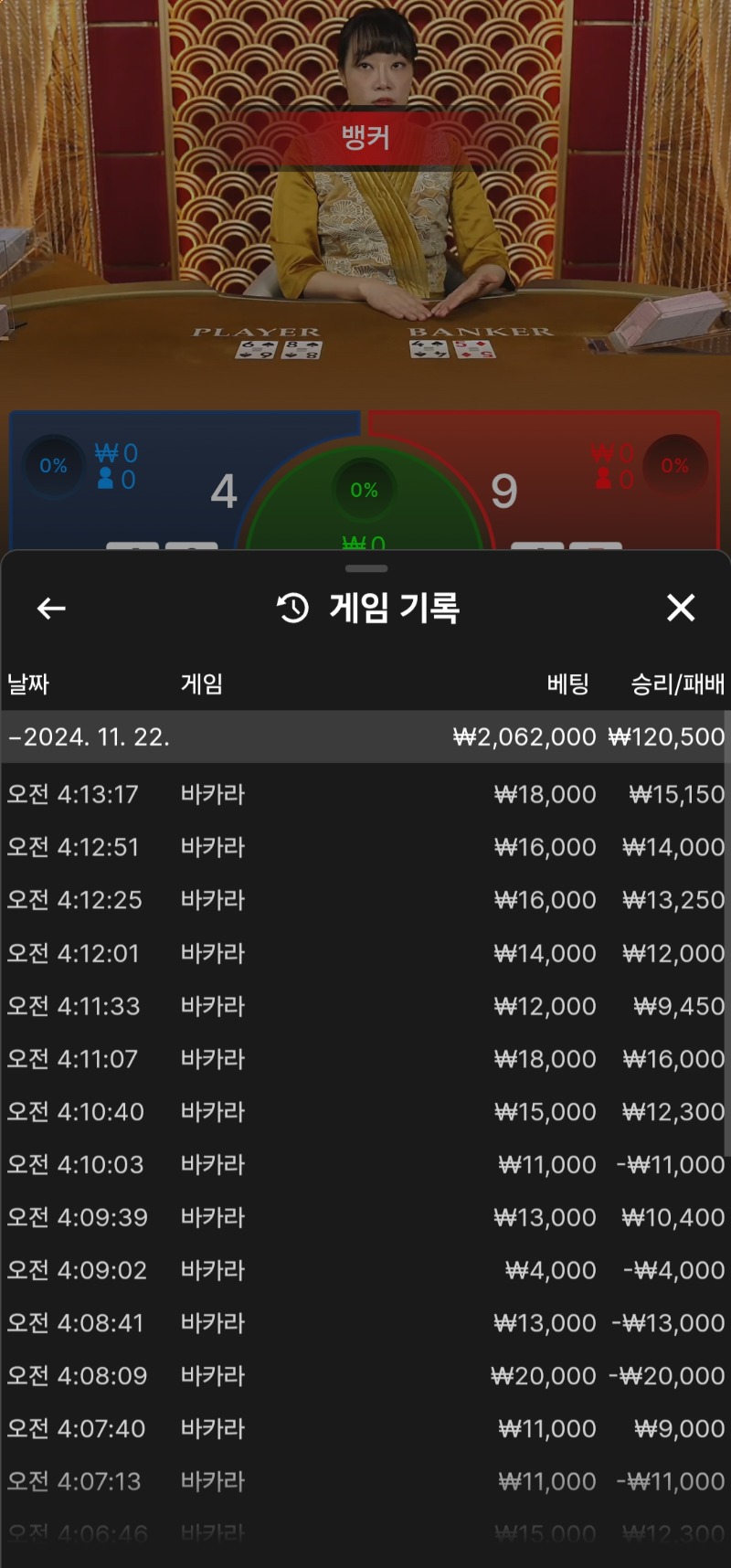
Task: Close the game history panel
Action: [681, 608]
